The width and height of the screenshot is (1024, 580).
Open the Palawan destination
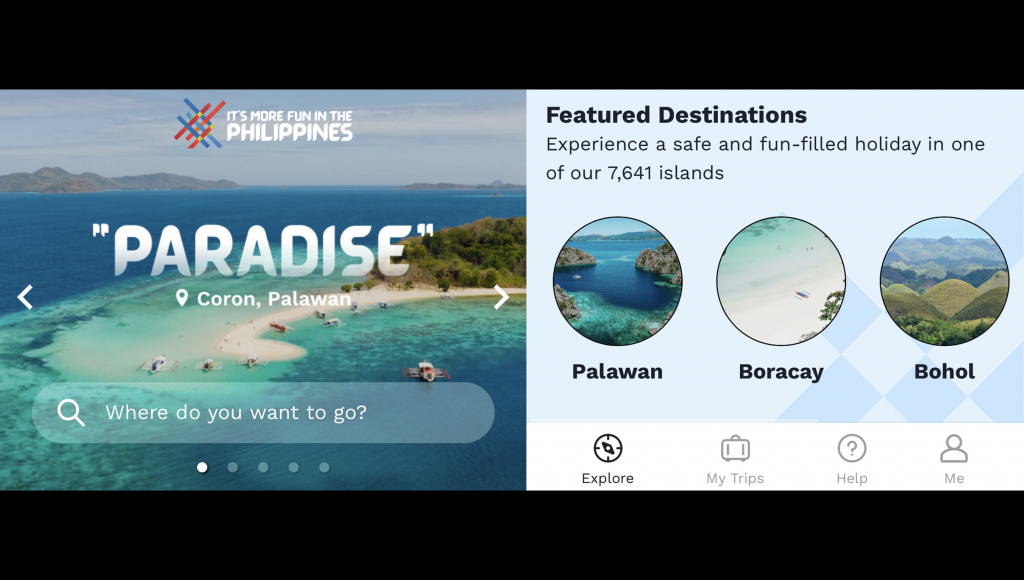click(x=617, y=282)
